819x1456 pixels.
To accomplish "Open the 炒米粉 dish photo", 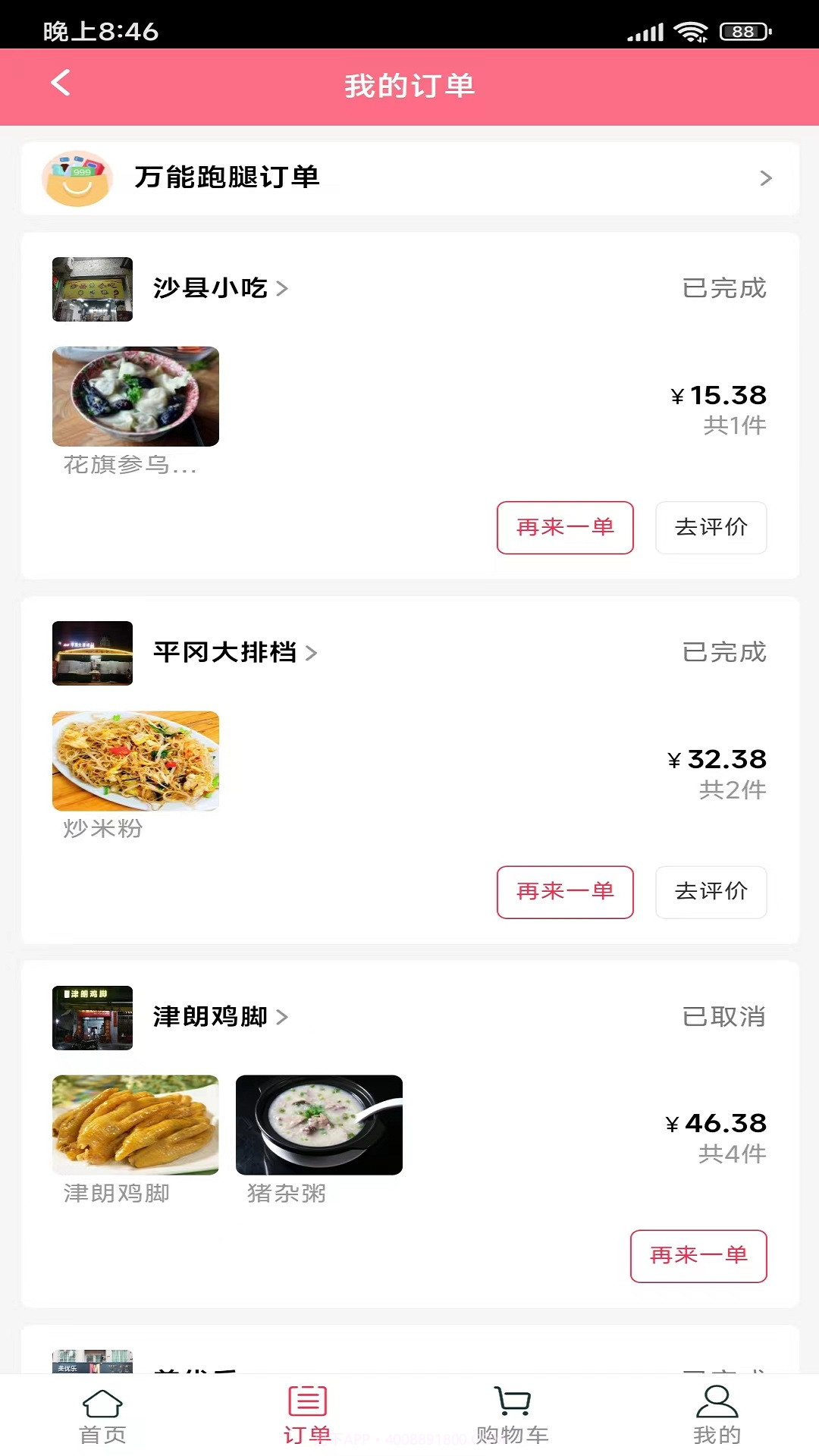I will 135,760.
